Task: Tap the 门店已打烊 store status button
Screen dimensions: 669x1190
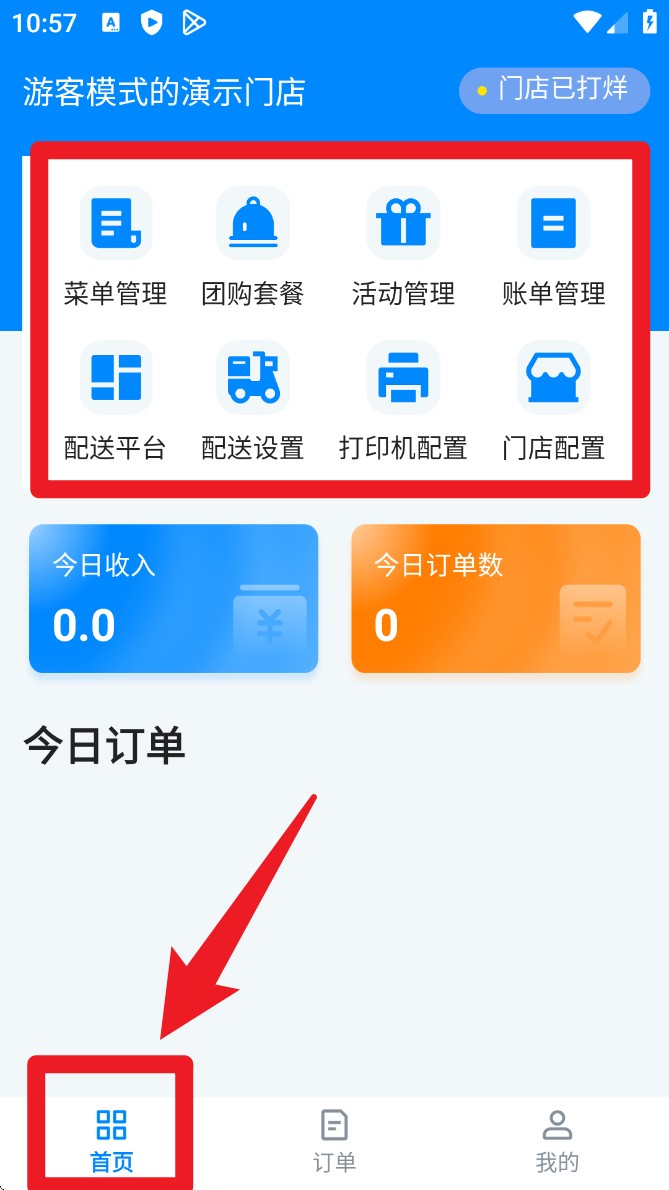Action: (x=554, y=90)
